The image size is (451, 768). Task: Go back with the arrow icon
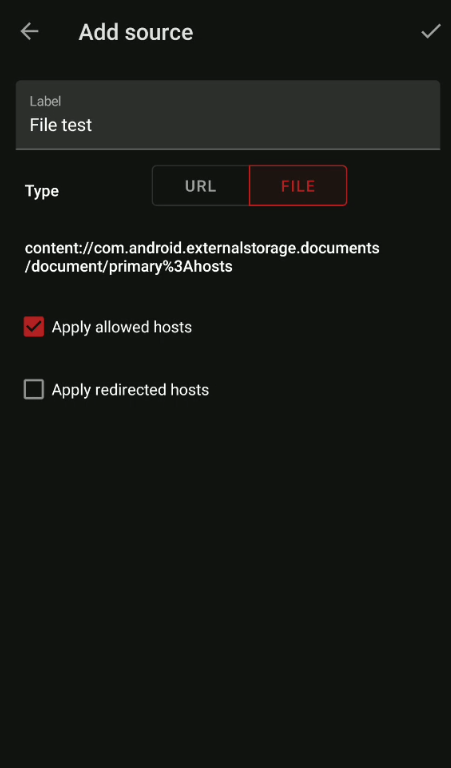(29, 32)
